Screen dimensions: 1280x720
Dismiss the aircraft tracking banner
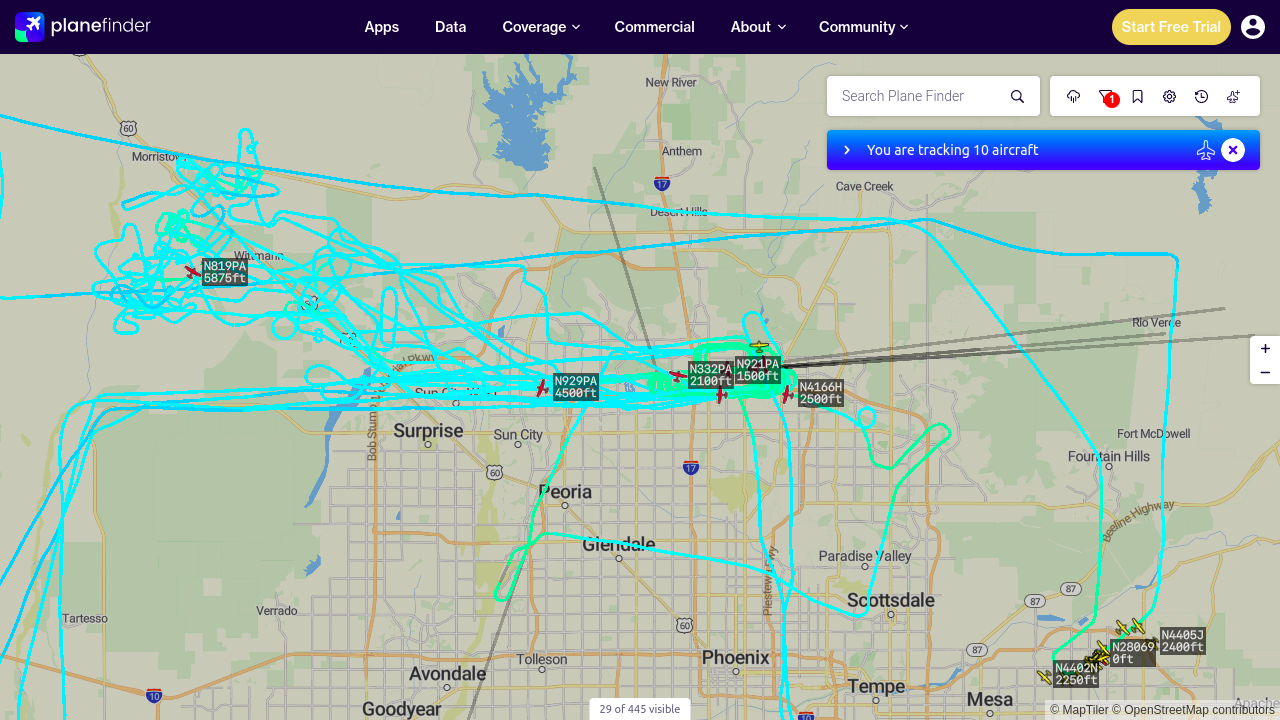1233,150
